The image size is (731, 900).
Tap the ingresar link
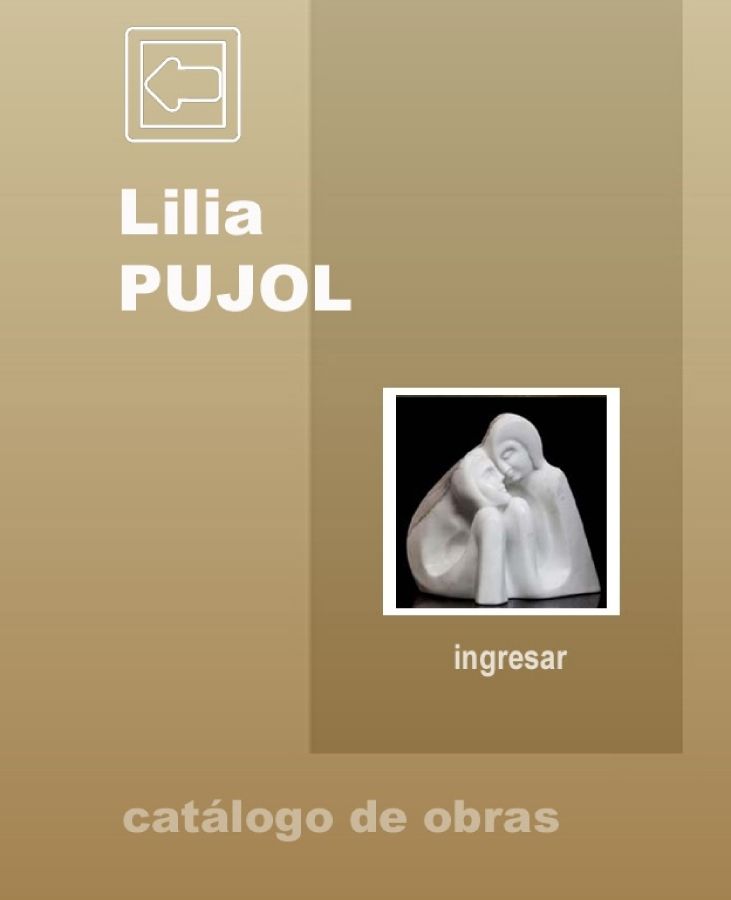click(510, 660)
